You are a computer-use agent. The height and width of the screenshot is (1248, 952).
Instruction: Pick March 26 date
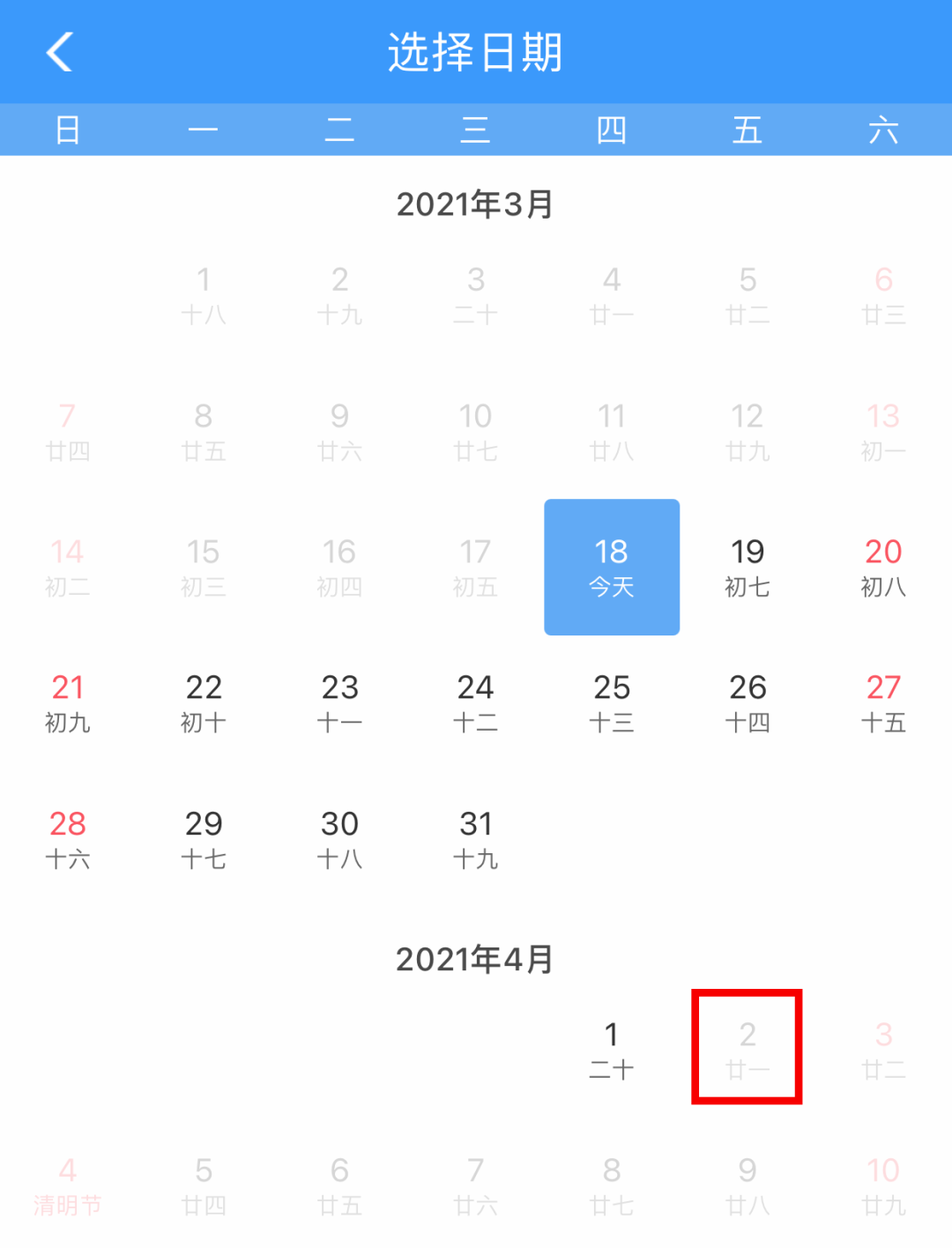point(747,702)
